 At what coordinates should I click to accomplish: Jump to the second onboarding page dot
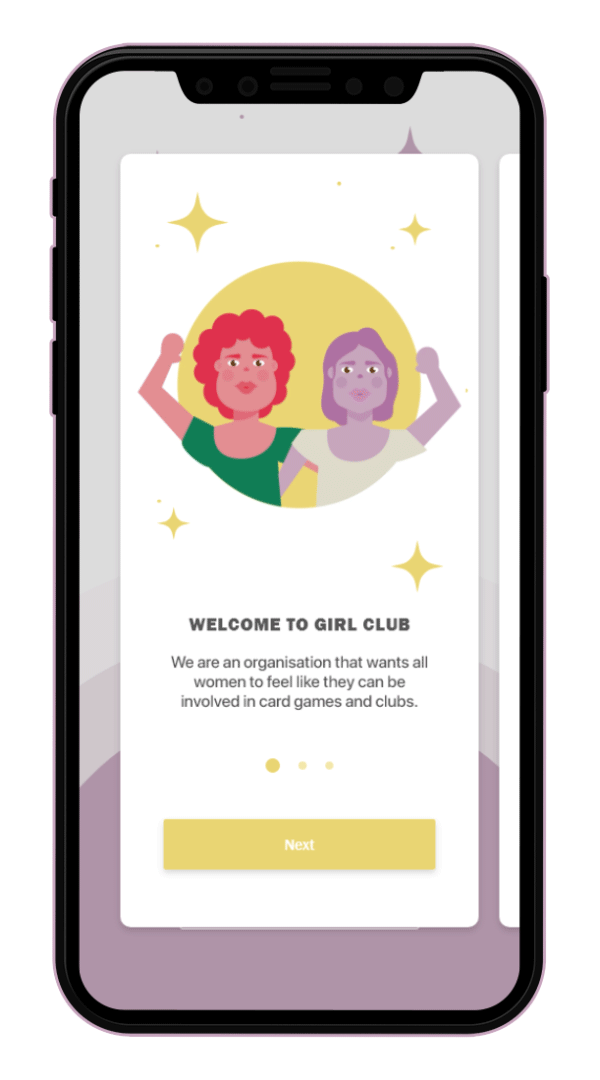point(302,766)
